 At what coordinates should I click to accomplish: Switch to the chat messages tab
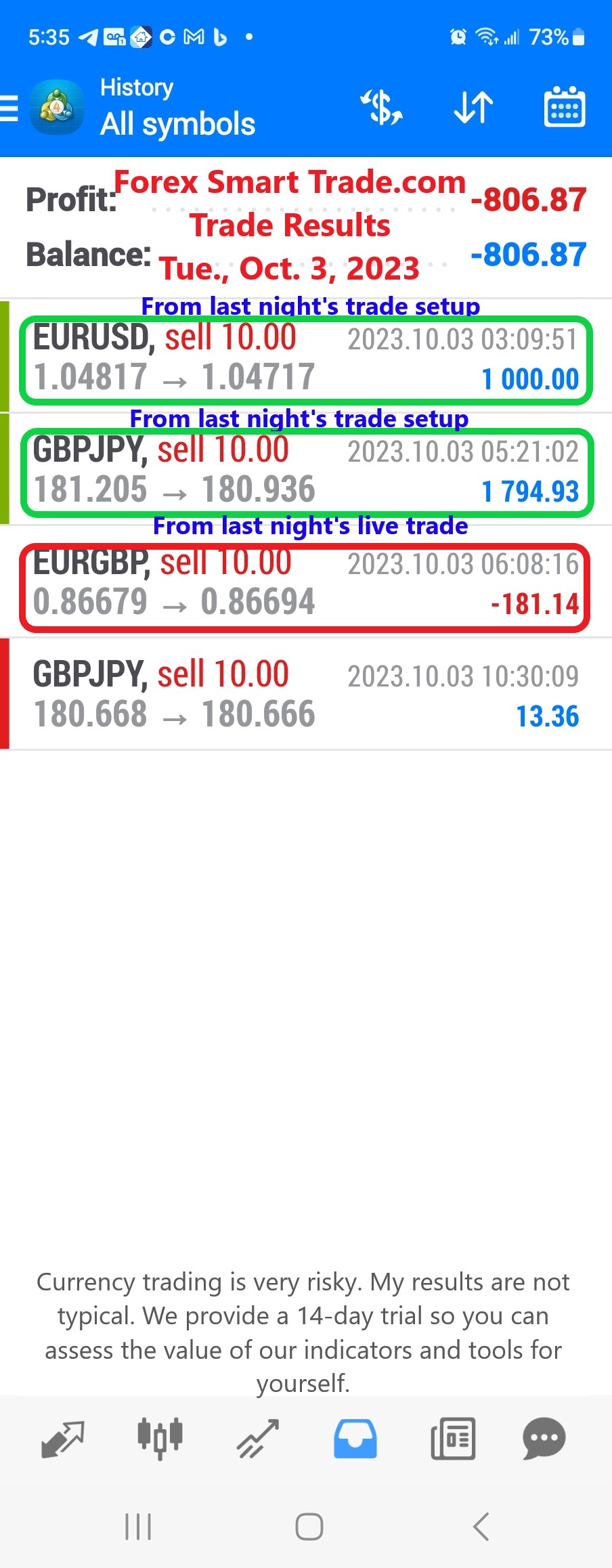coord(544,1438)
